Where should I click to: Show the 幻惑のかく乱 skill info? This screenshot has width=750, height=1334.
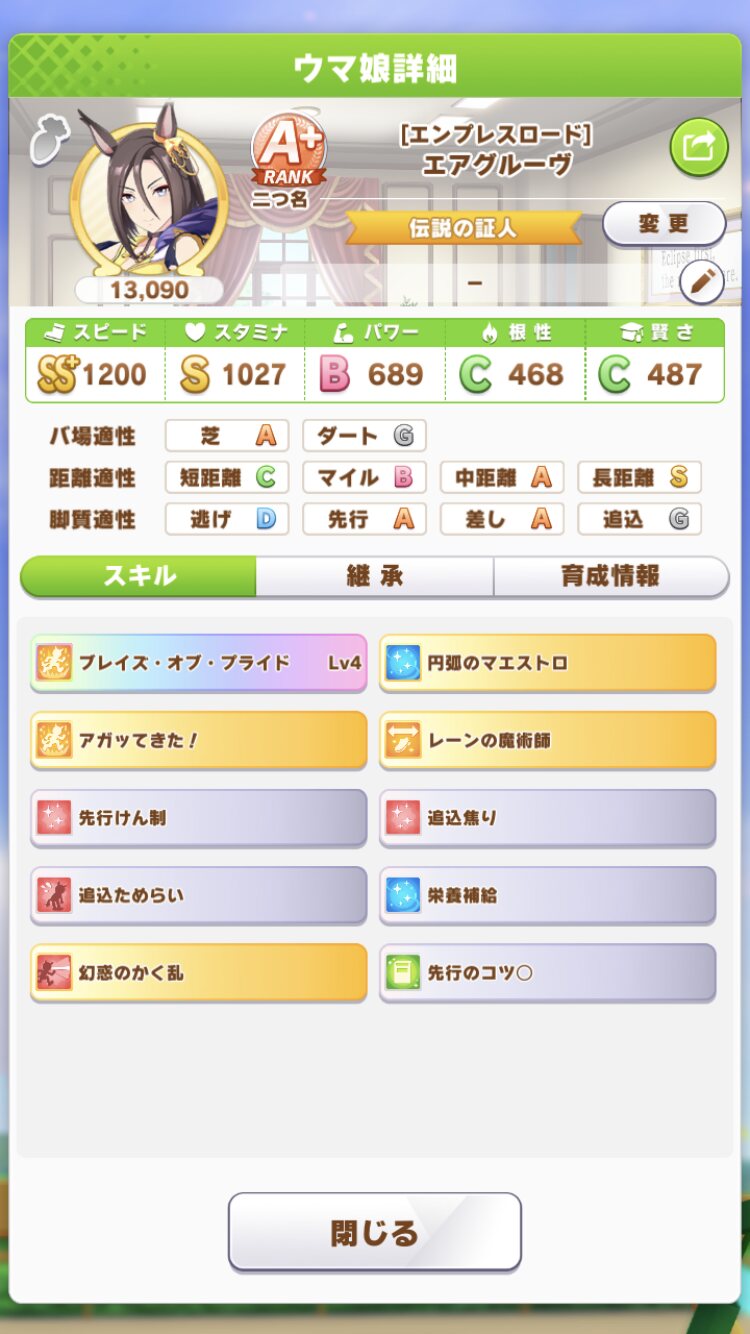coord(199,972)
